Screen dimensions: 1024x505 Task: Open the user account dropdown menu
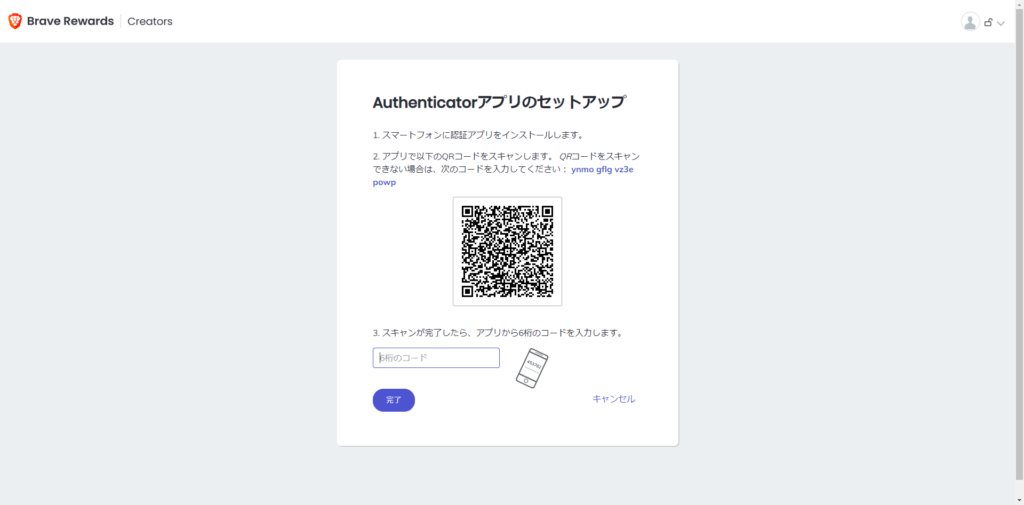click(983, 22)
